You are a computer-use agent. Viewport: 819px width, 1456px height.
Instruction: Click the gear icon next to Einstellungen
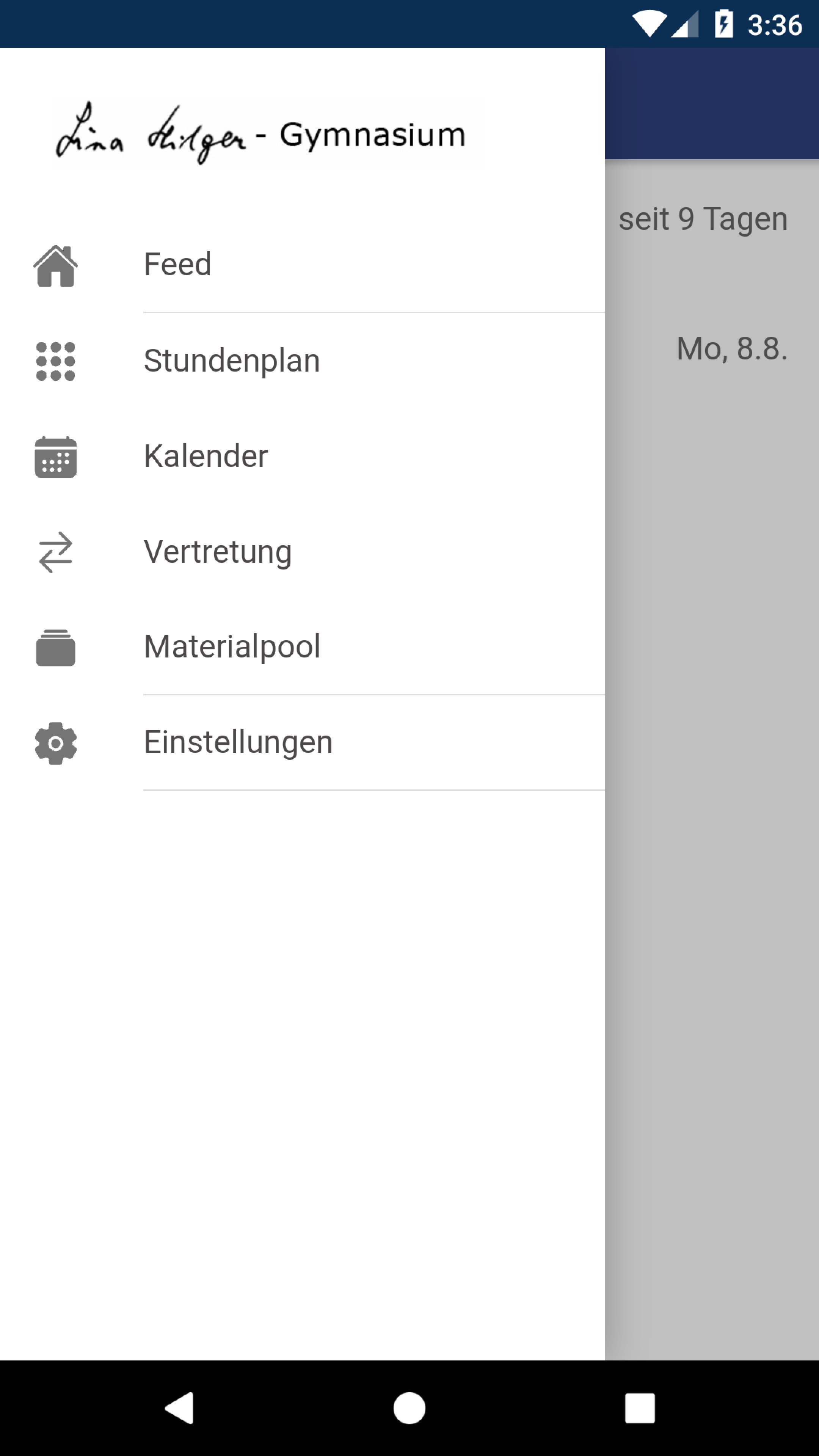(56, 742)
